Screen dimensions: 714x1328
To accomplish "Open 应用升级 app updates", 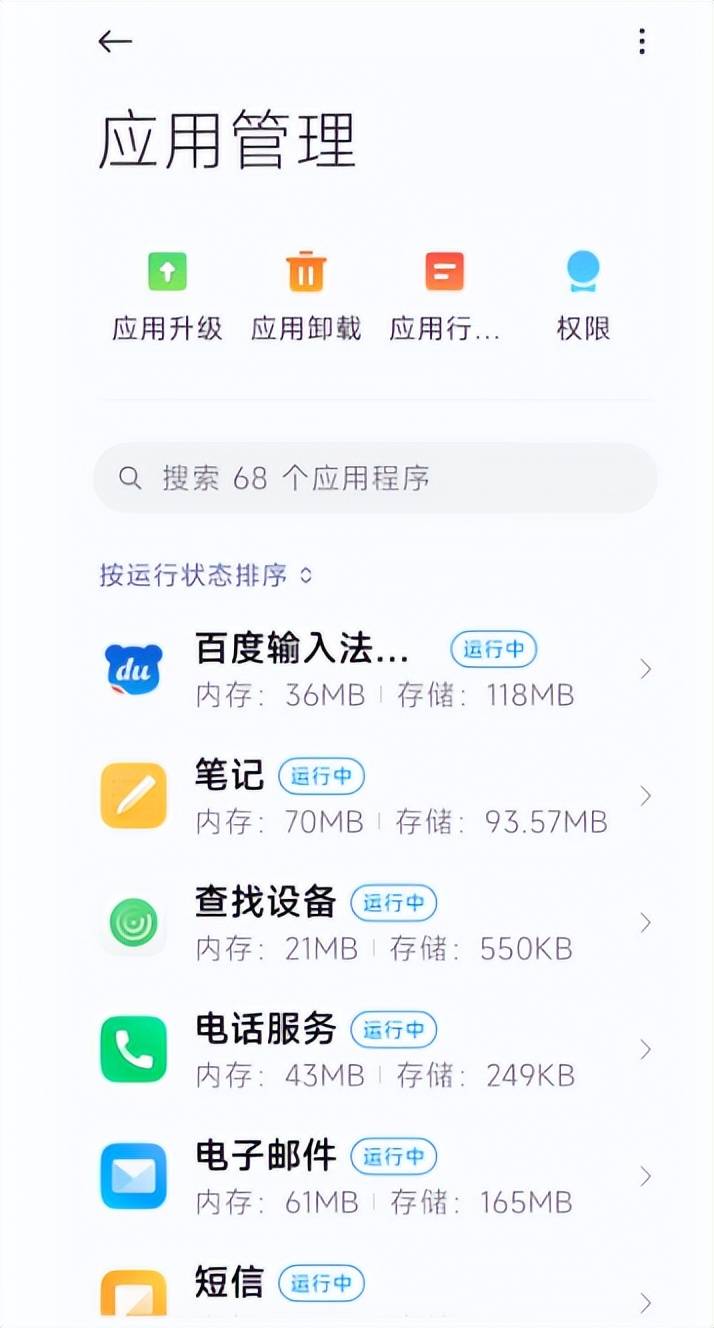I will pos(167,296).
